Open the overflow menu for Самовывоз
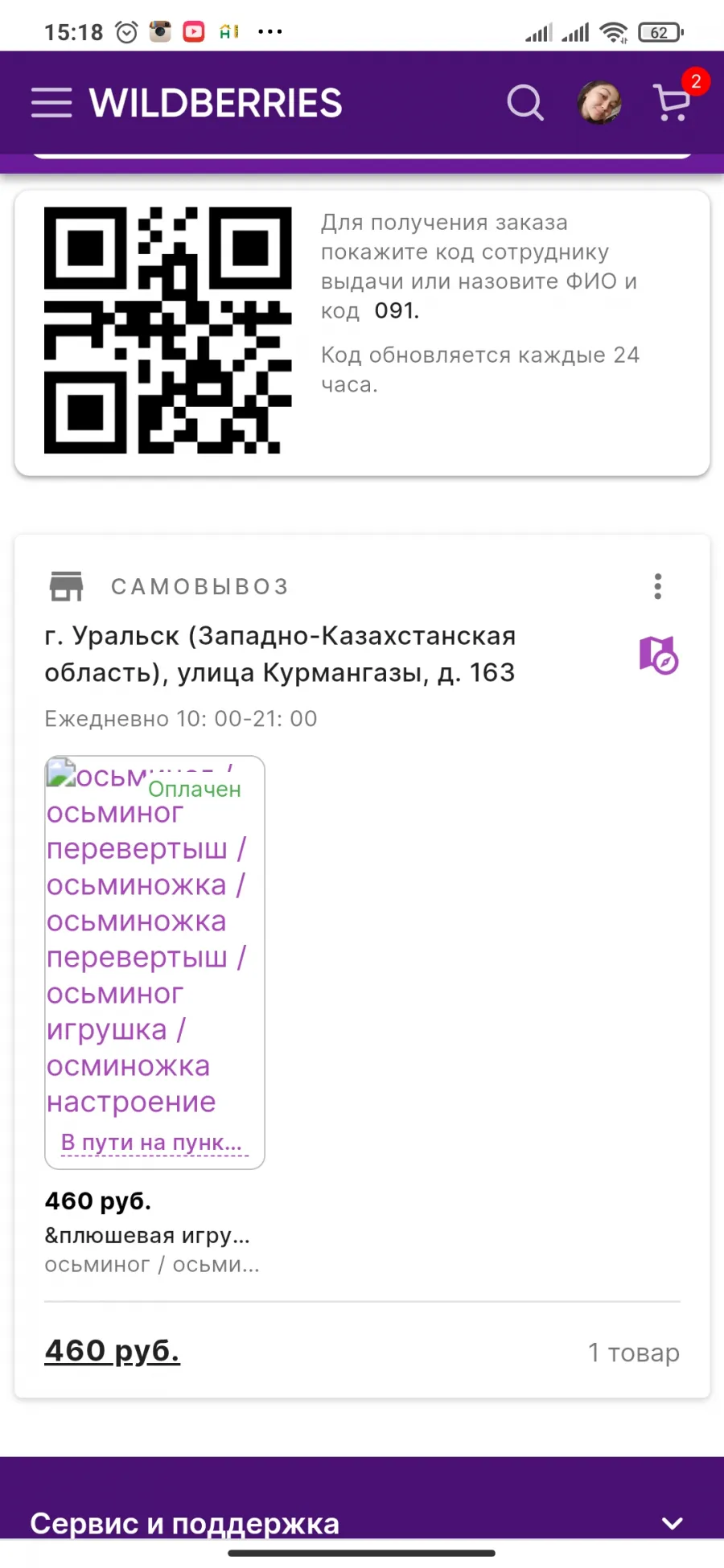The image size is (724, 1568). click(658, 586)
